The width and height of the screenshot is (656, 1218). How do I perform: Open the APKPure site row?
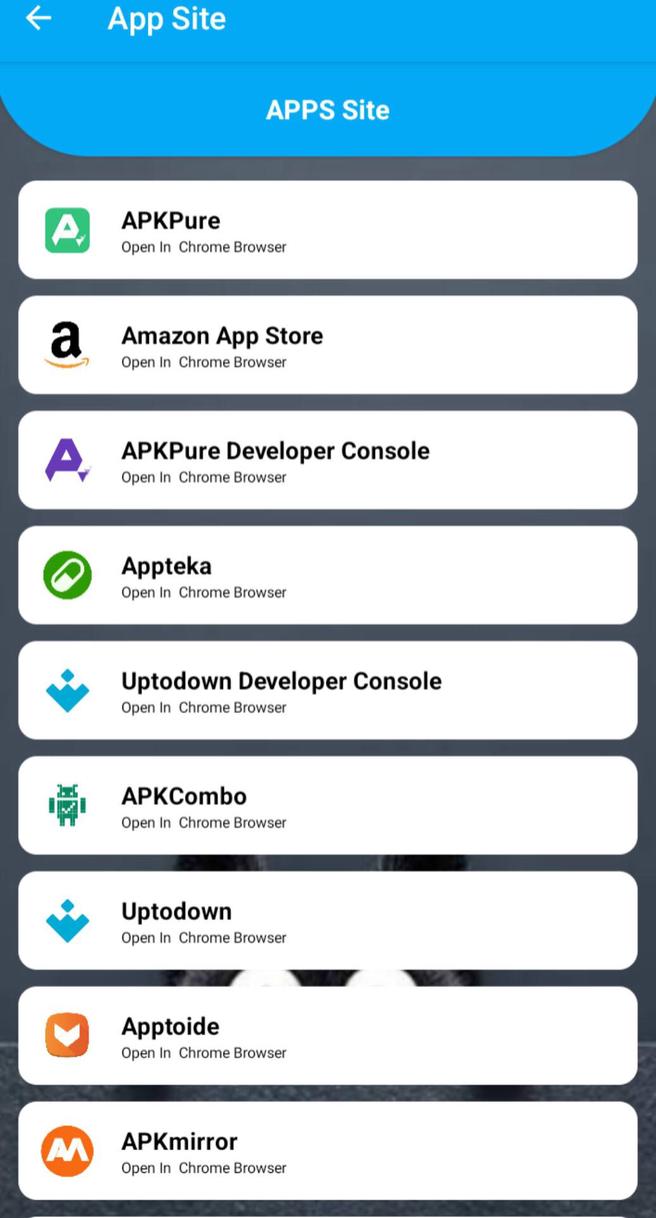(327, 230)
